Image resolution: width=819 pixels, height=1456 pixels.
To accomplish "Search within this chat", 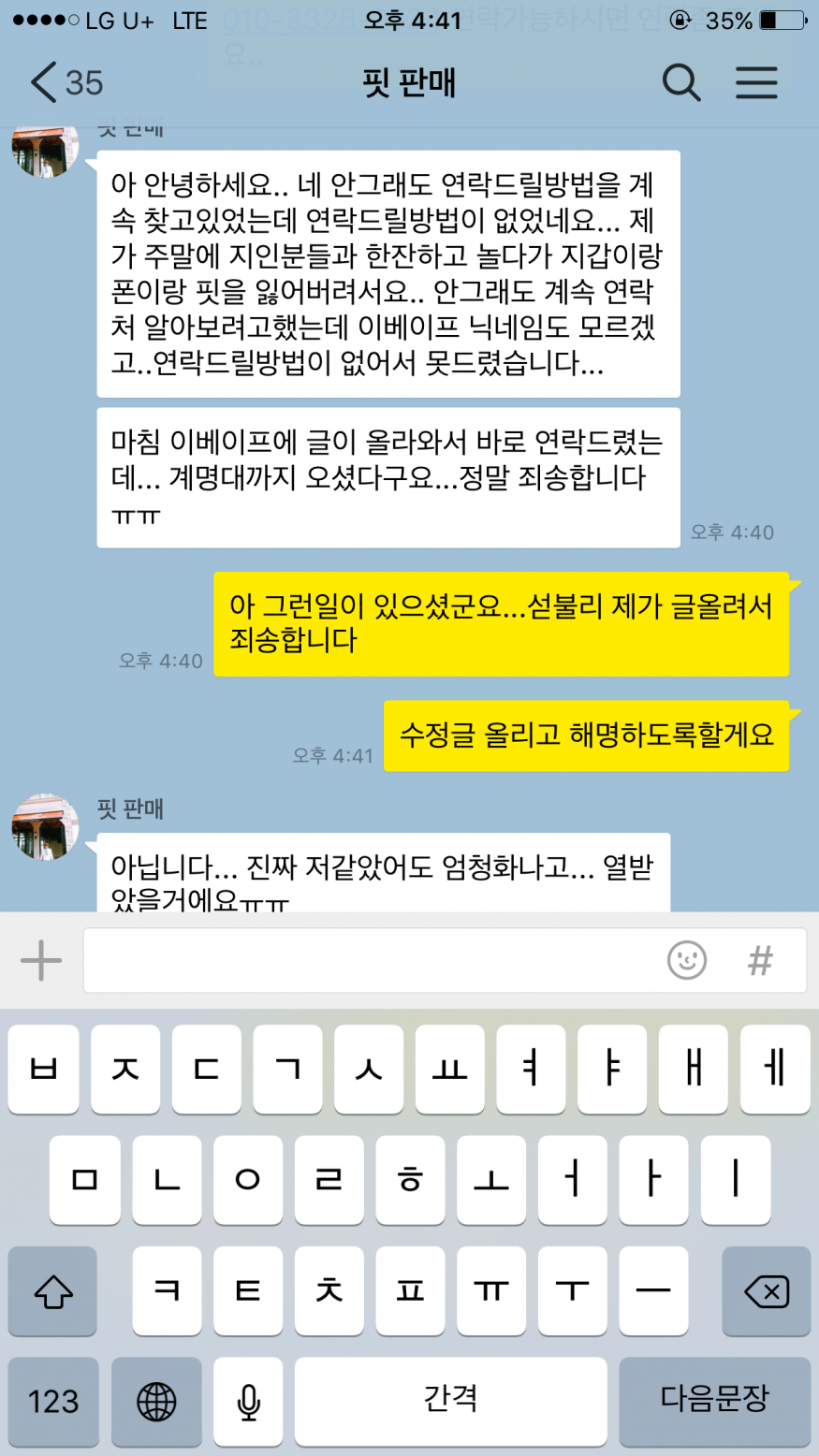I will [680, 82].
